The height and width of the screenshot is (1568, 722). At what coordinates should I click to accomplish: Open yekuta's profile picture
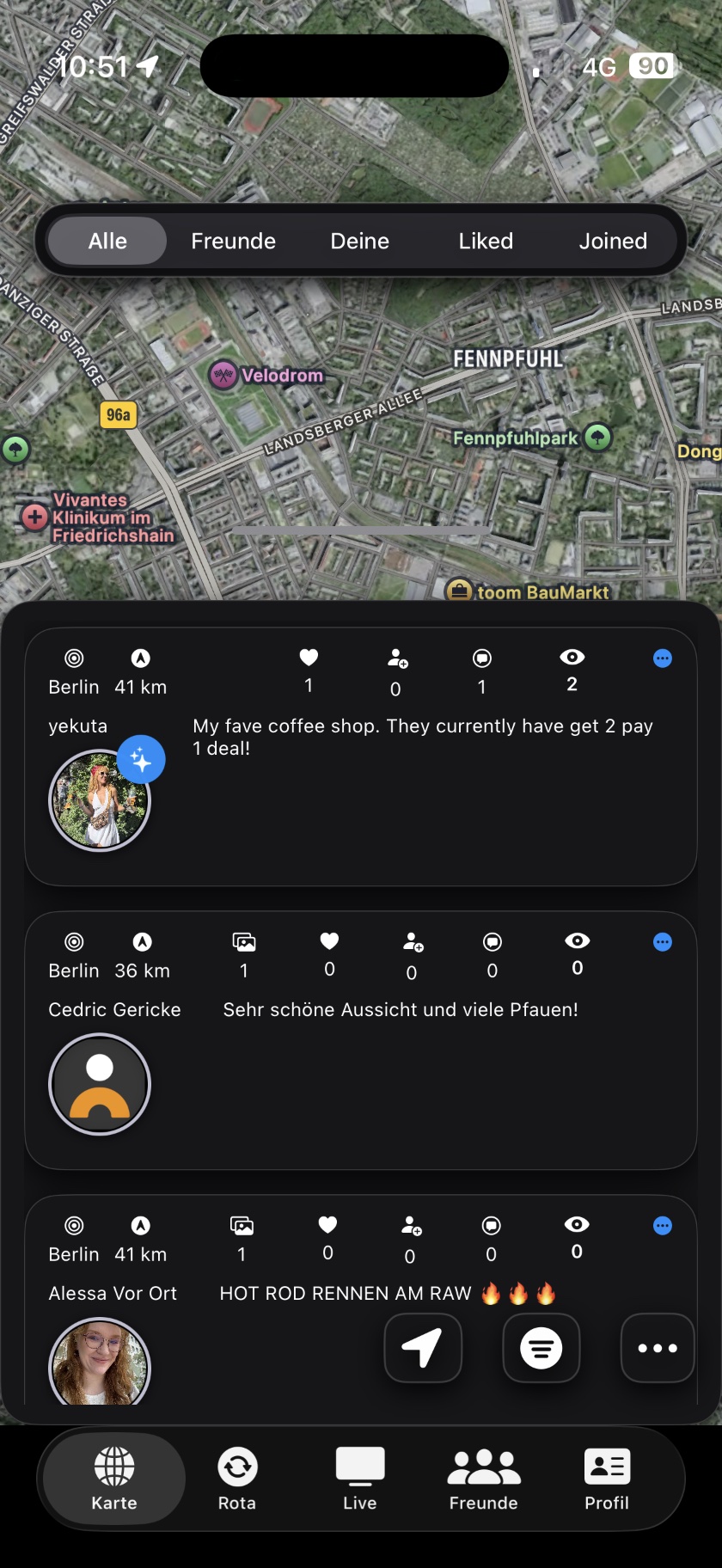[100, 800]
